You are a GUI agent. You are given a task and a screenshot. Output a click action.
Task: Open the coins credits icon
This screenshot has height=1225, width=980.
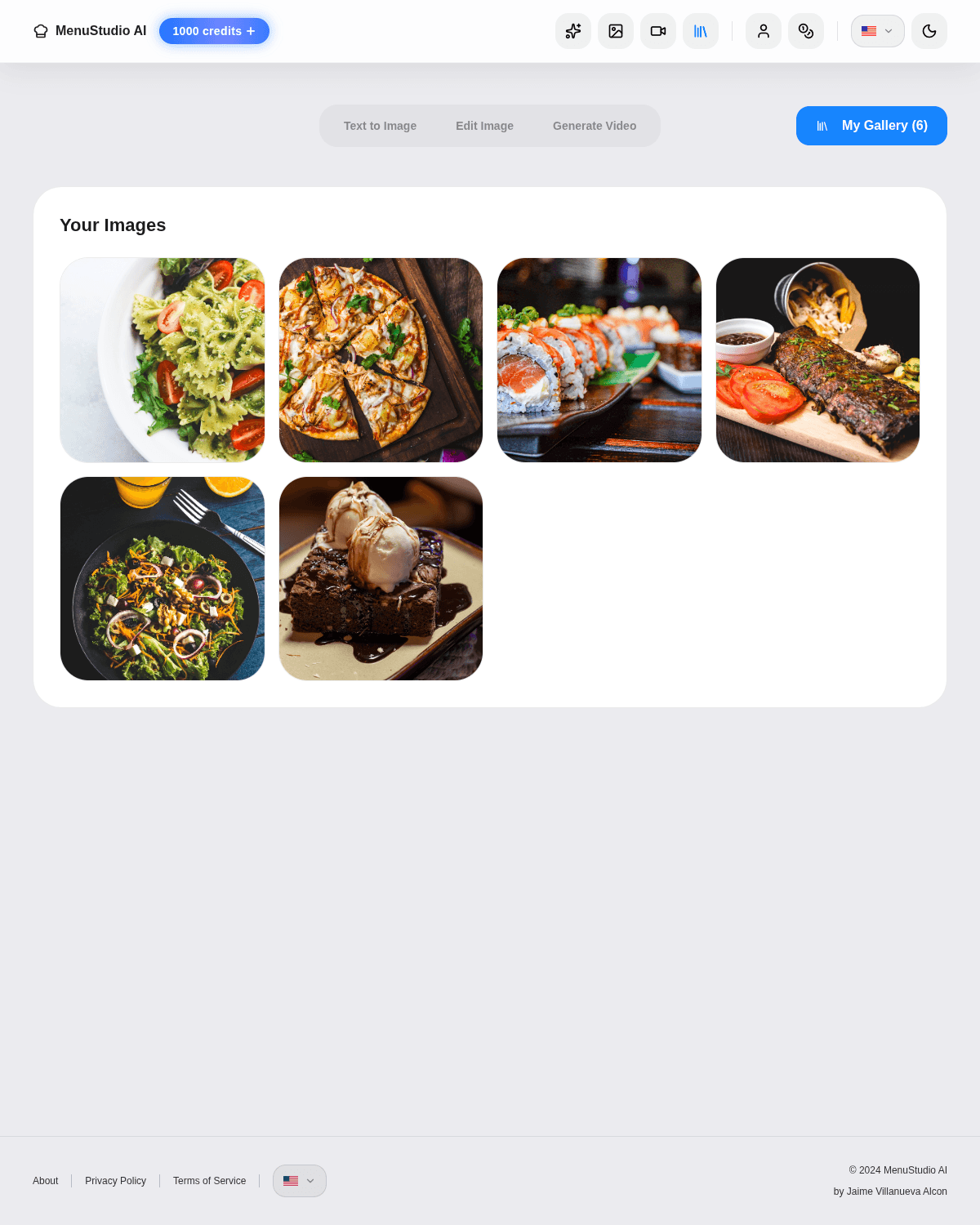[x=806, y=31]
